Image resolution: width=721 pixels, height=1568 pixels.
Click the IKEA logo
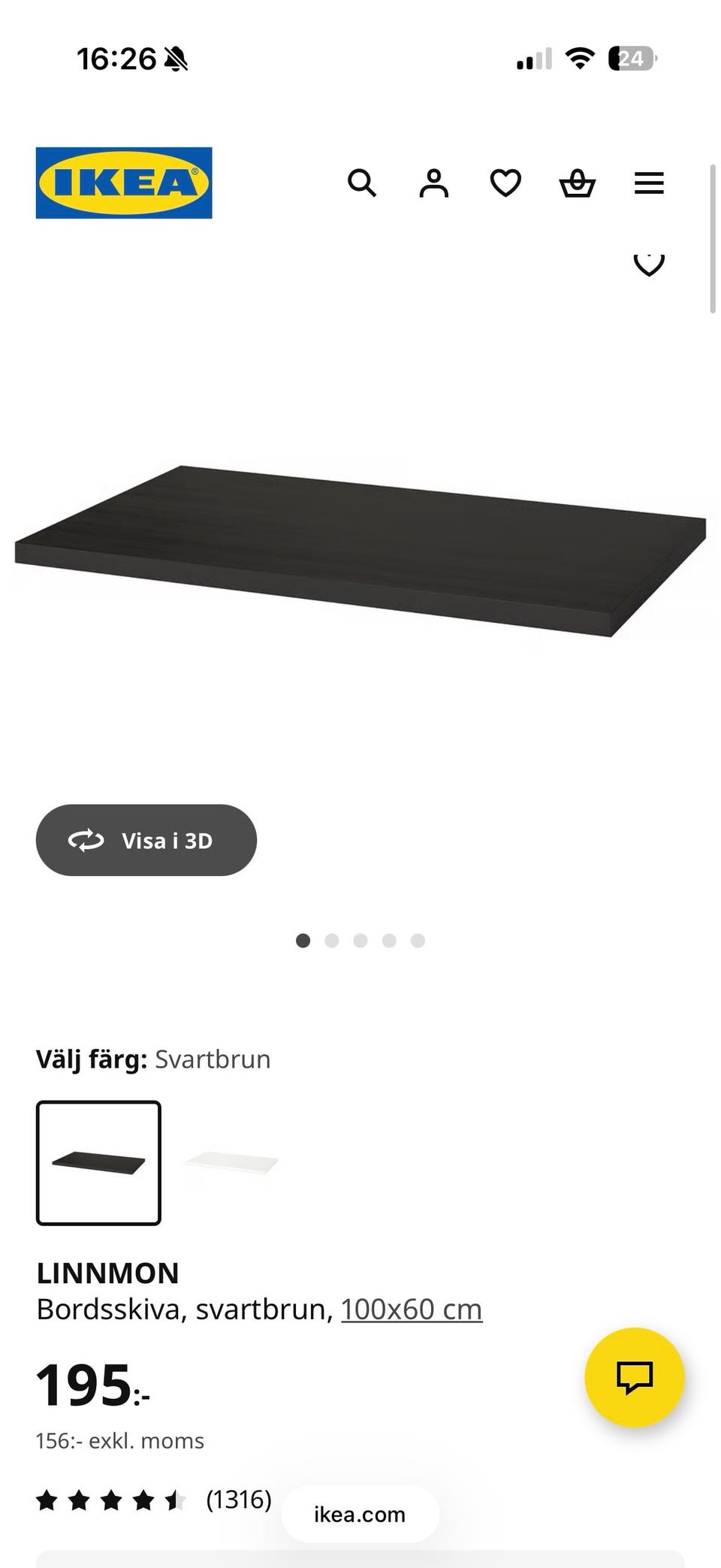pos(124,183)
